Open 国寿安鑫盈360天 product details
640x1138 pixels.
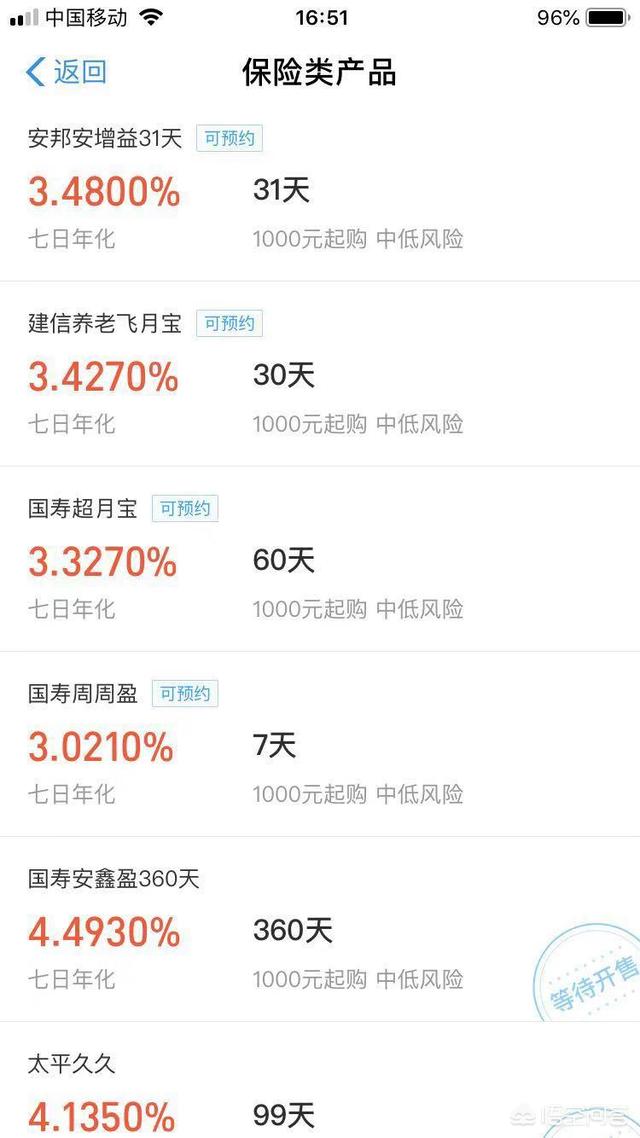(320, 929)
